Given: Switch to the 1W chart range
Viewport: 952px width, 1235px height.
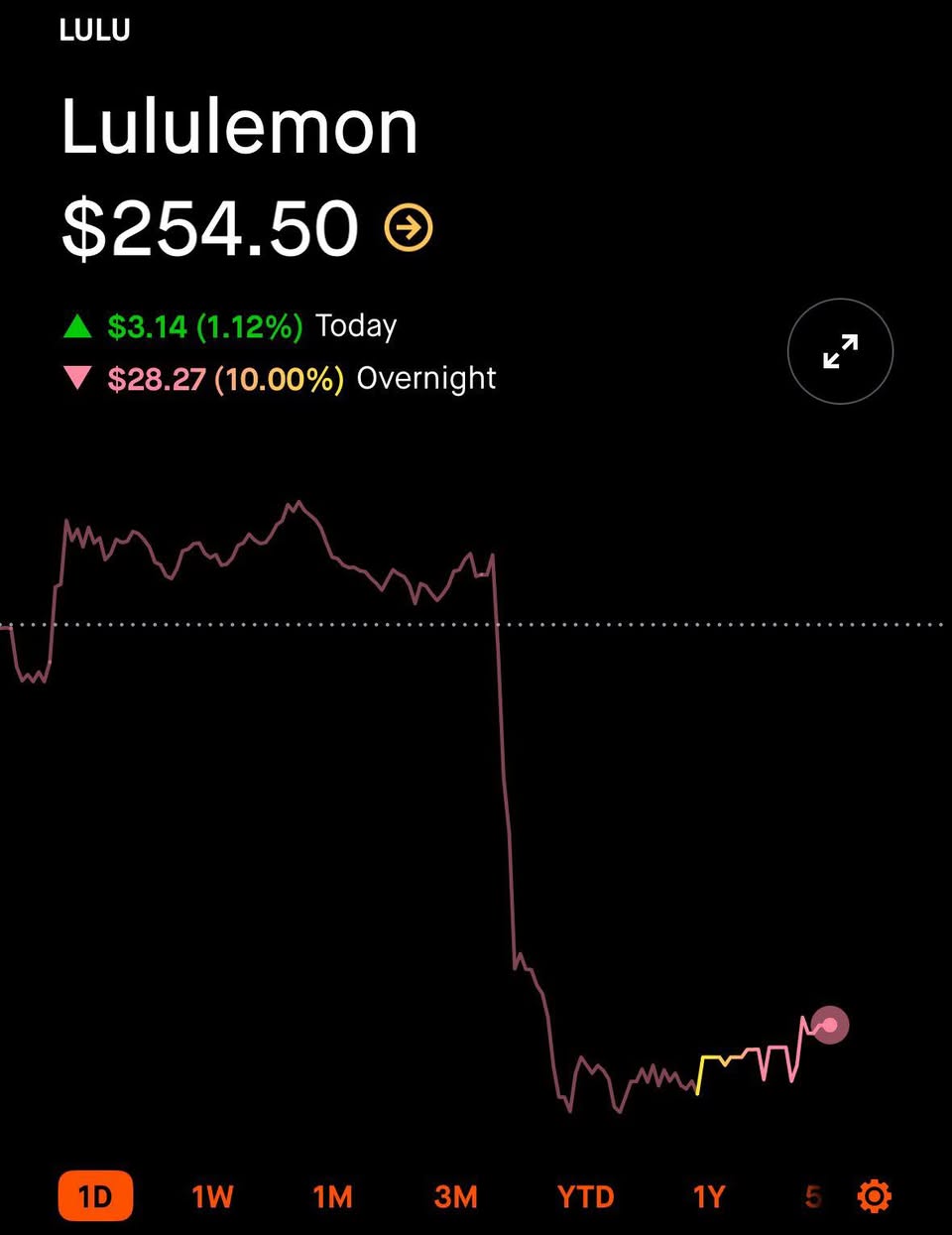Looking at the screenshot, I should 212,1196.
